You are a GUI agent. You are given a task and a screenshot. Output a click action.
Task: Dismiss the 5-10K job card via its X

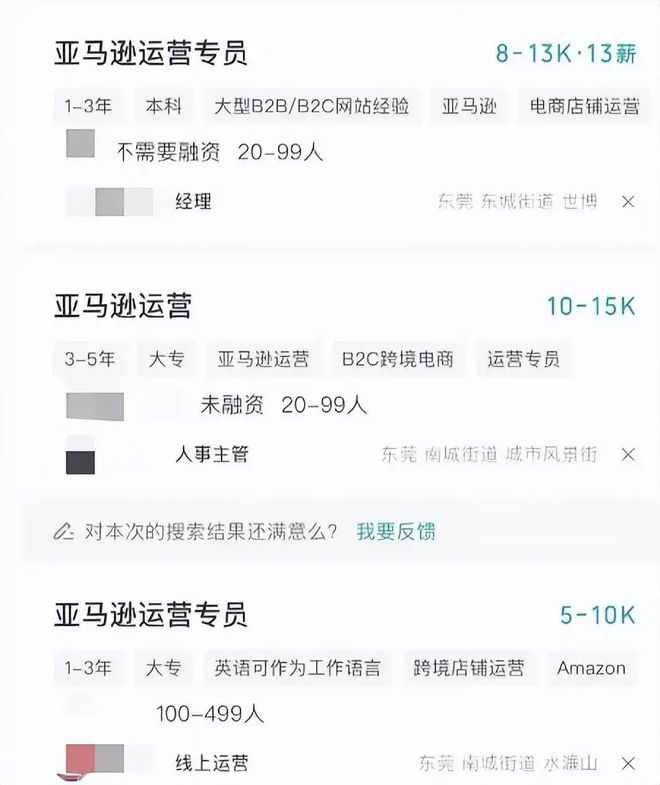[628, 763]
